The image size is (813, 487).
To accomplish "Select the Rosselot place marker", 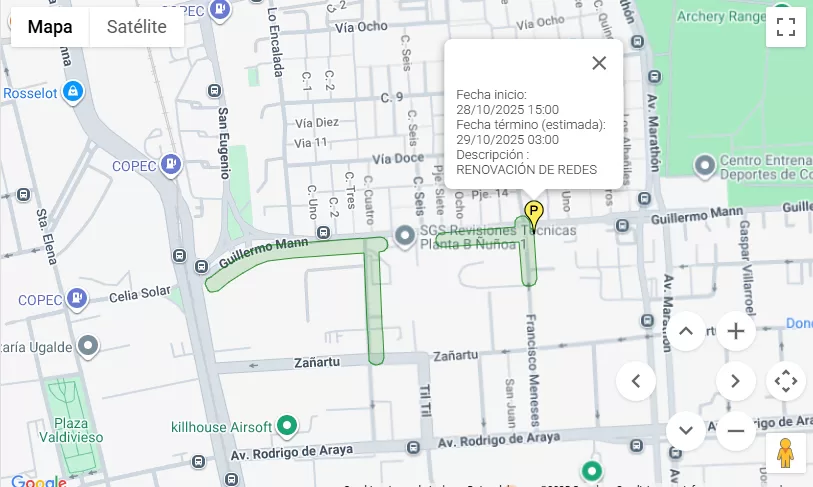I will [72, 92].
